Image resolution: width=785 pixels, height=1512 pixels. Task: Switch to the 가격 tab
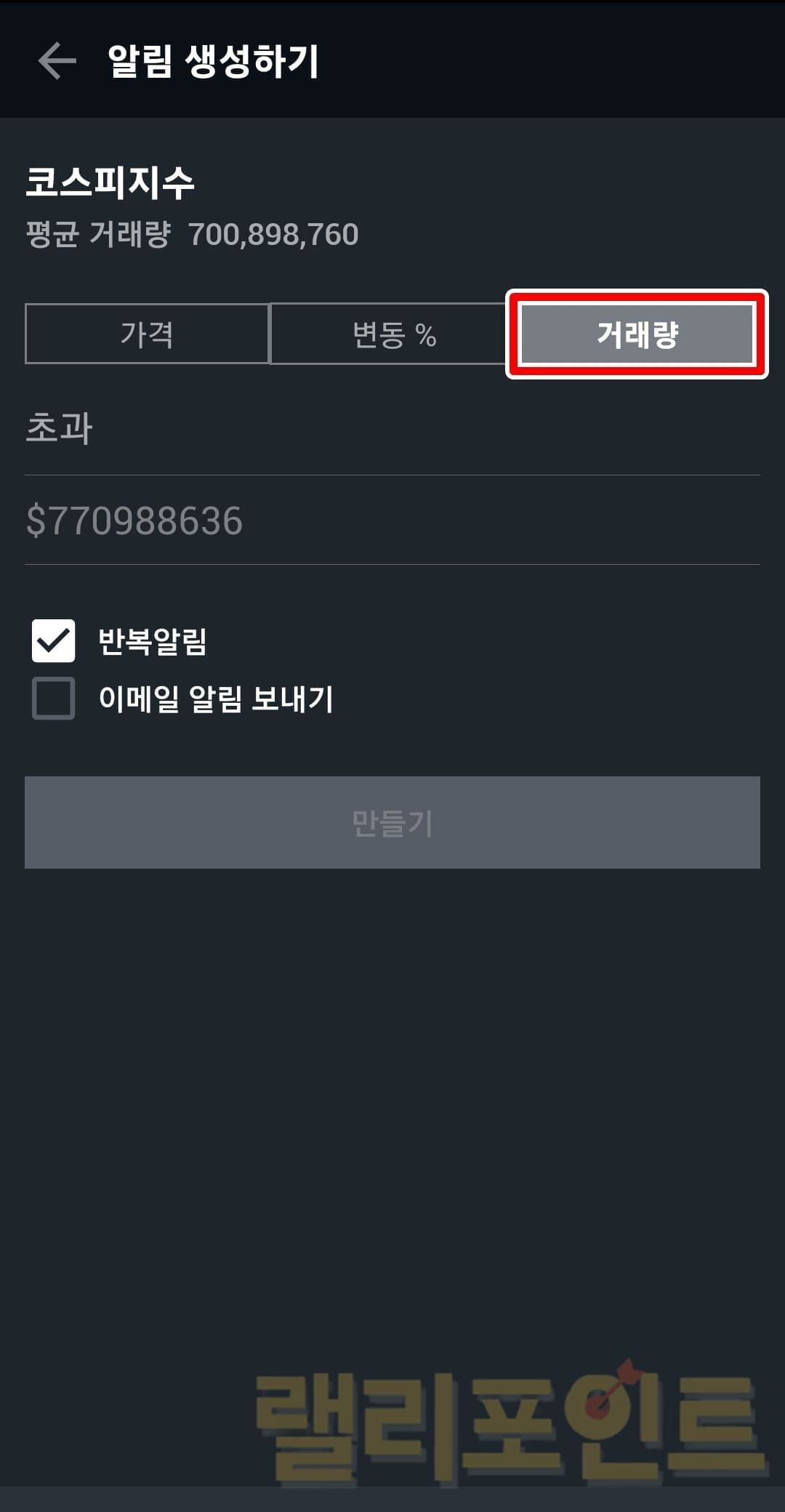[x=147, y=334]
